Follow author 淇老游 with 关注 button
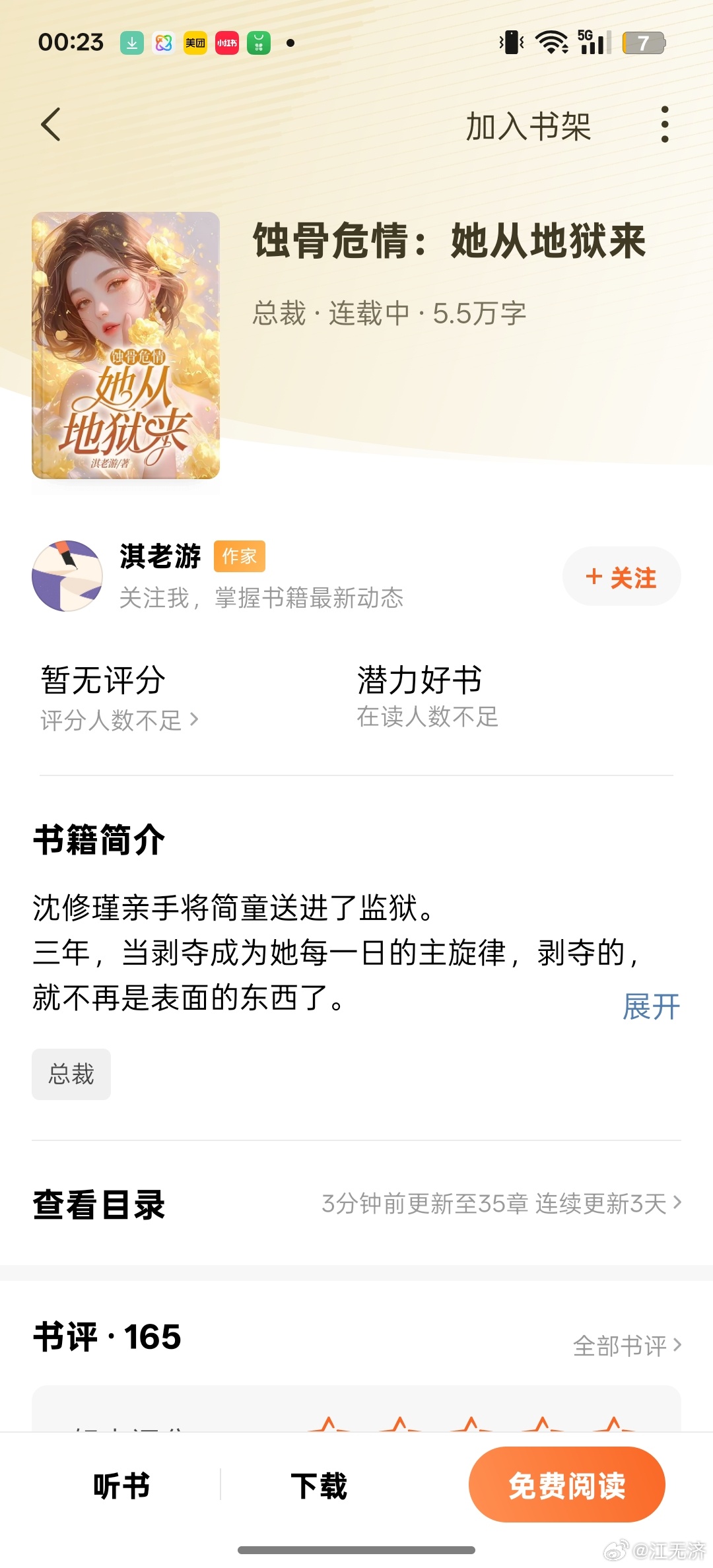This screenshot has height=1568, width=713. [x=621, y=577]
